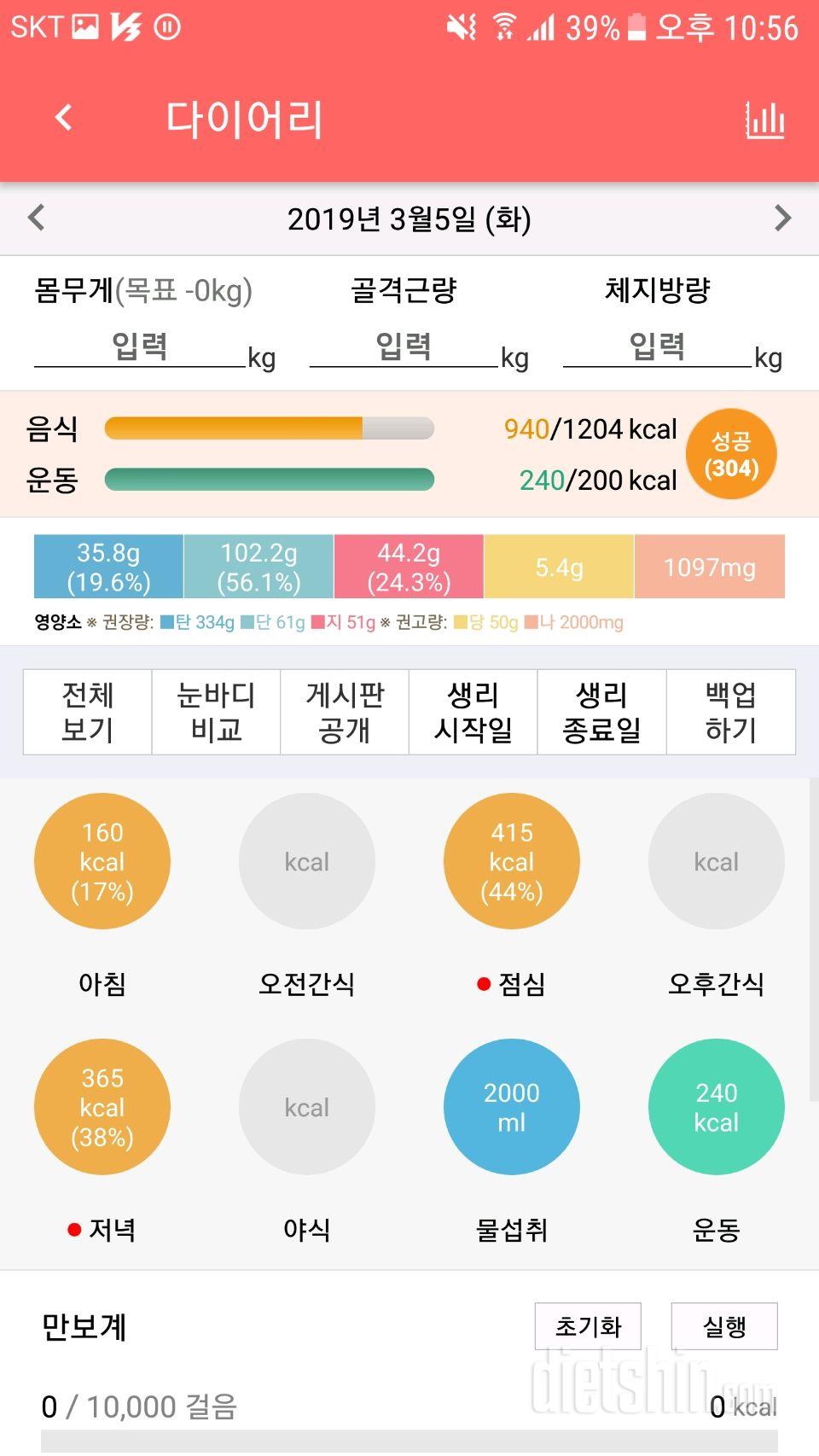Open 물섭취 water intake 2000 ml

[512, 1107]
